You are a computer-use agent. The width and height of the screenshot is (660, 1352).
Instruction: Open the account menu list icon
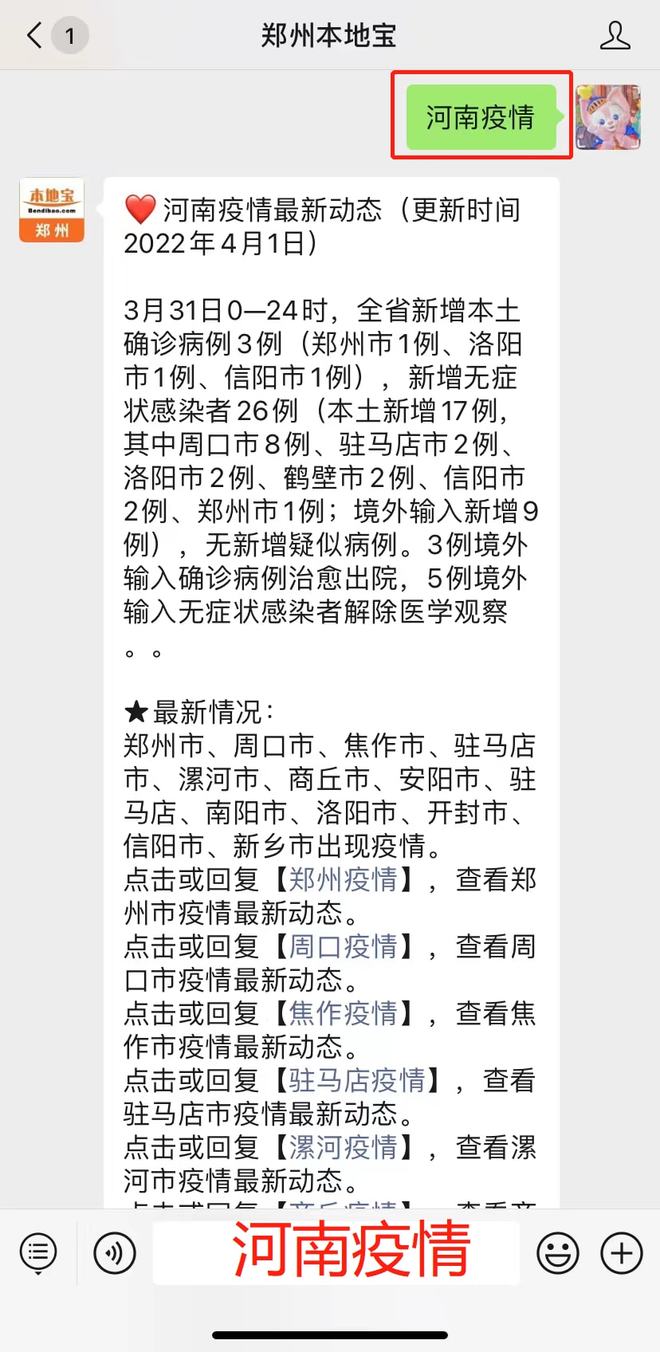pyautogui.click(x=38, y=1252)
